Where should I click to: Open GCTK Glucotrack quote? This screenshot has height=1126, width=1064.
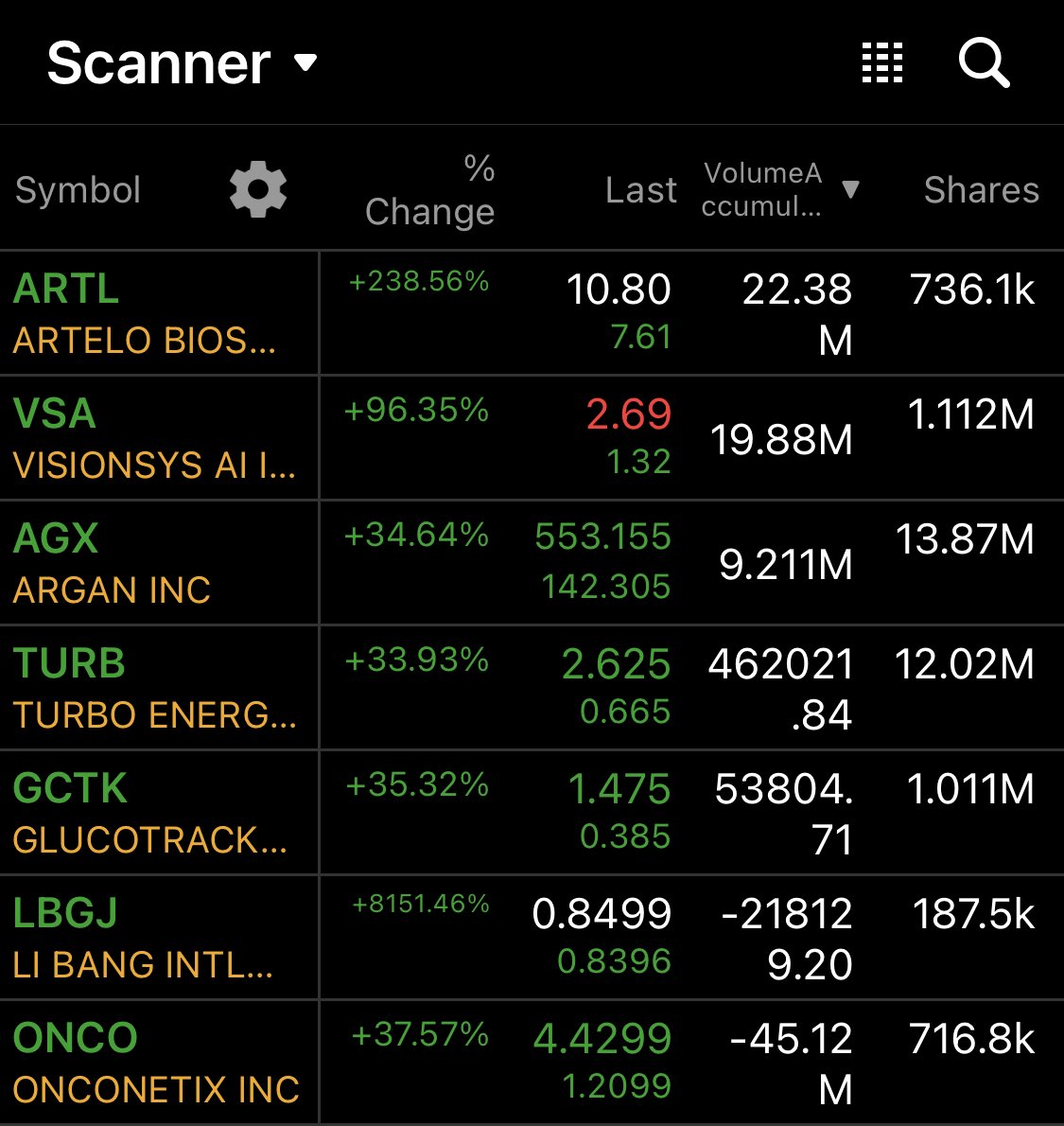(x=149, y=814)
